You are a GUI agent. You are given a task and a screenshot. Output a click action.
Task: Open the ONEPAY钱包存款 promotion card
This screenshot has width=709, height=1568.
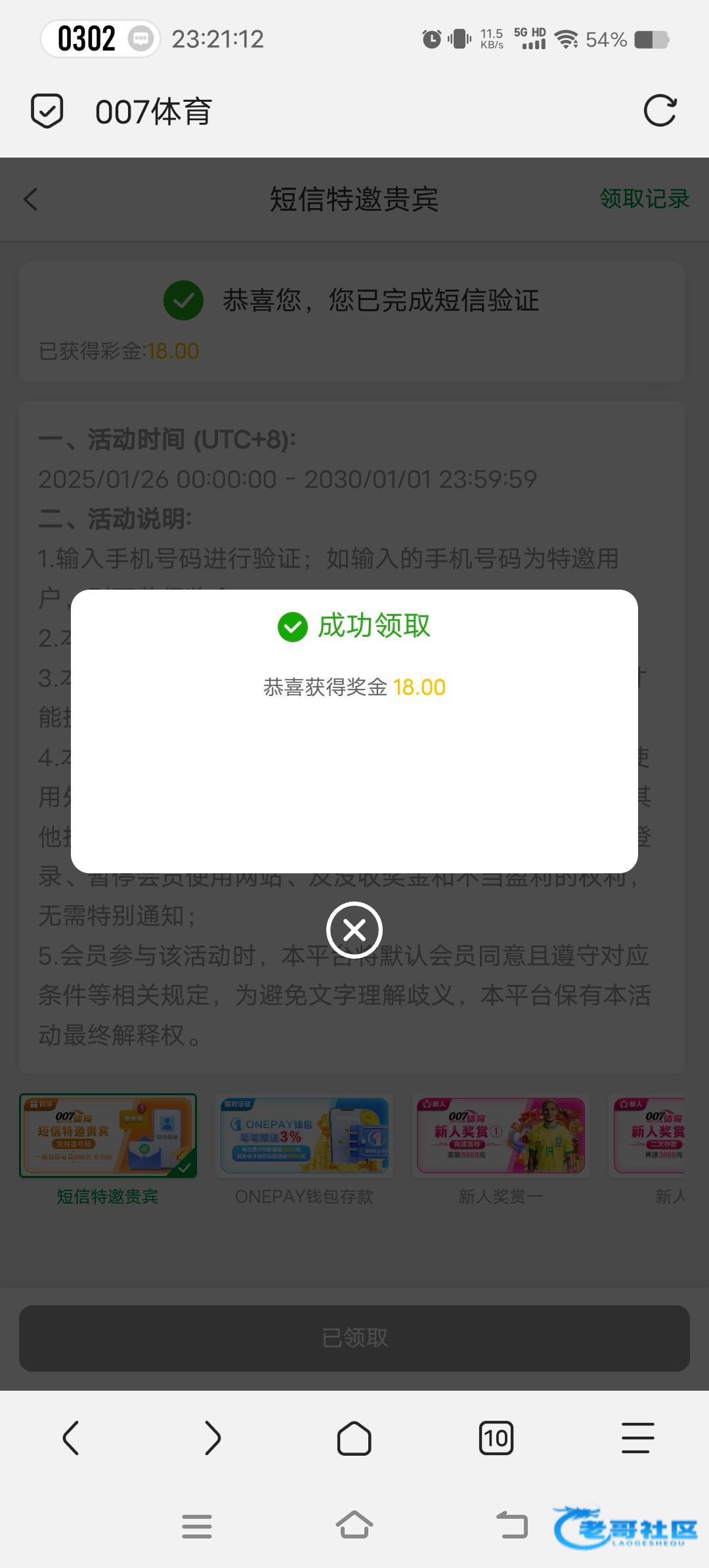304,1136
